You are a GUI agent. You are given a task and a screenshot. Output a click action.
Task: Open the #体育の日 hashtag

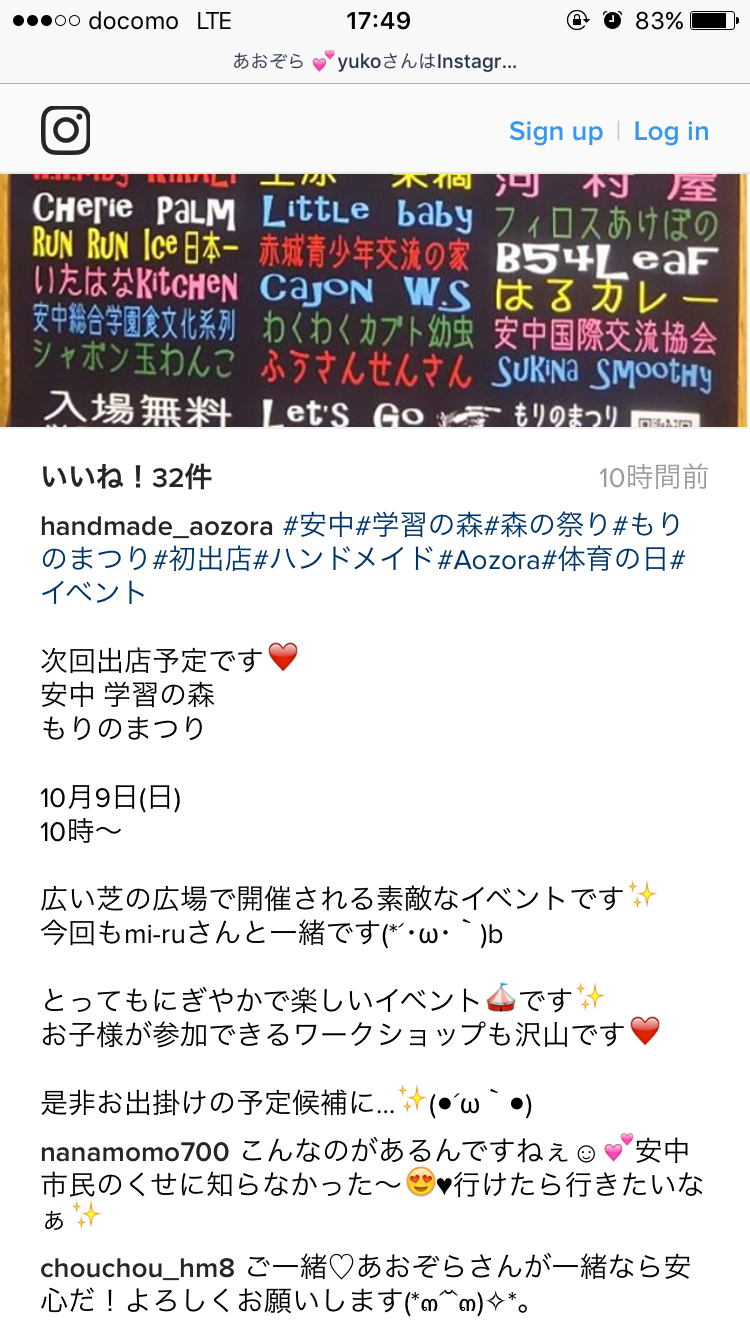[605, 558]
